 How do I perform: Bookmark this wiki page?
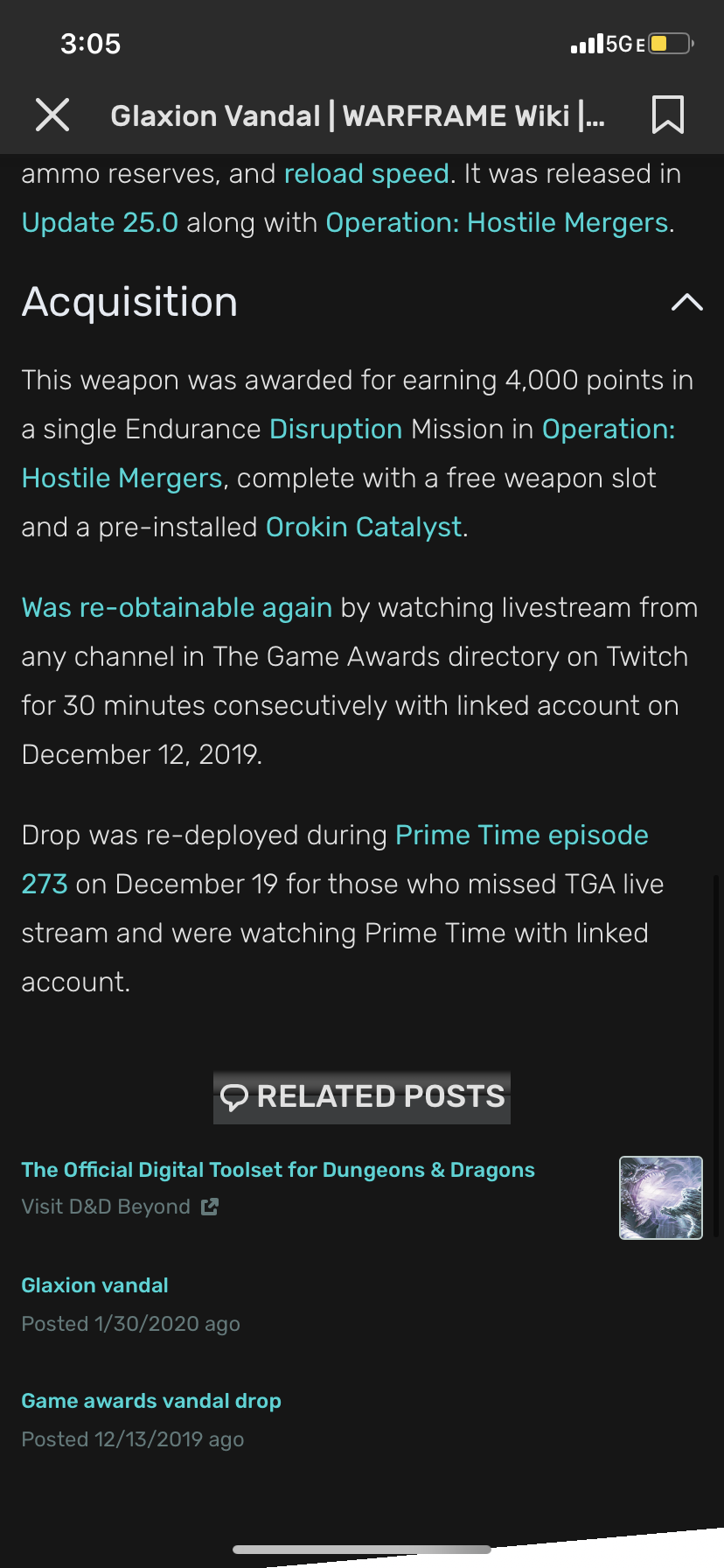(667, 115)
